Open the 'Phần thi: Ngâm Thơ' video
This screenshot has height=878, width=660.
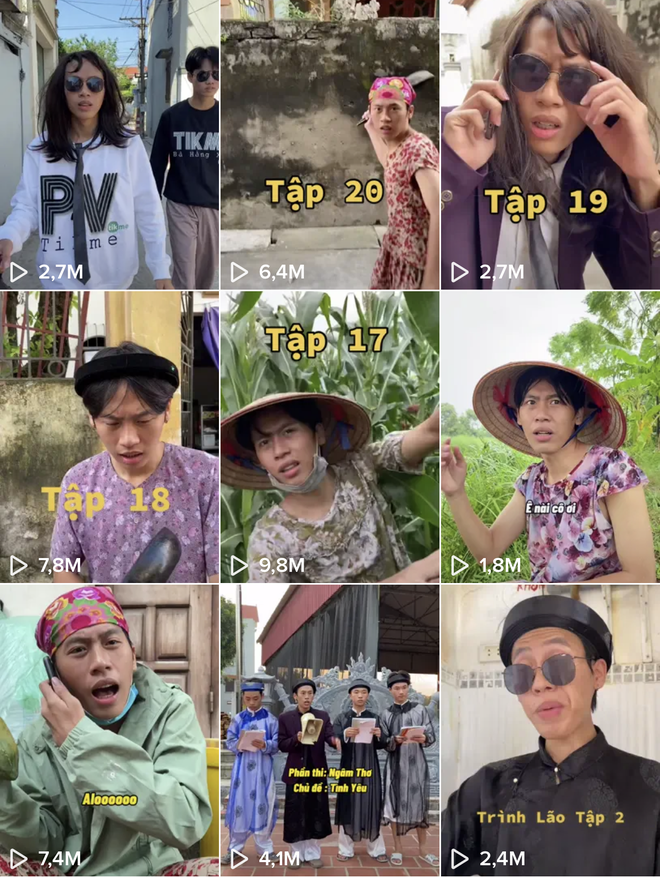329,730
